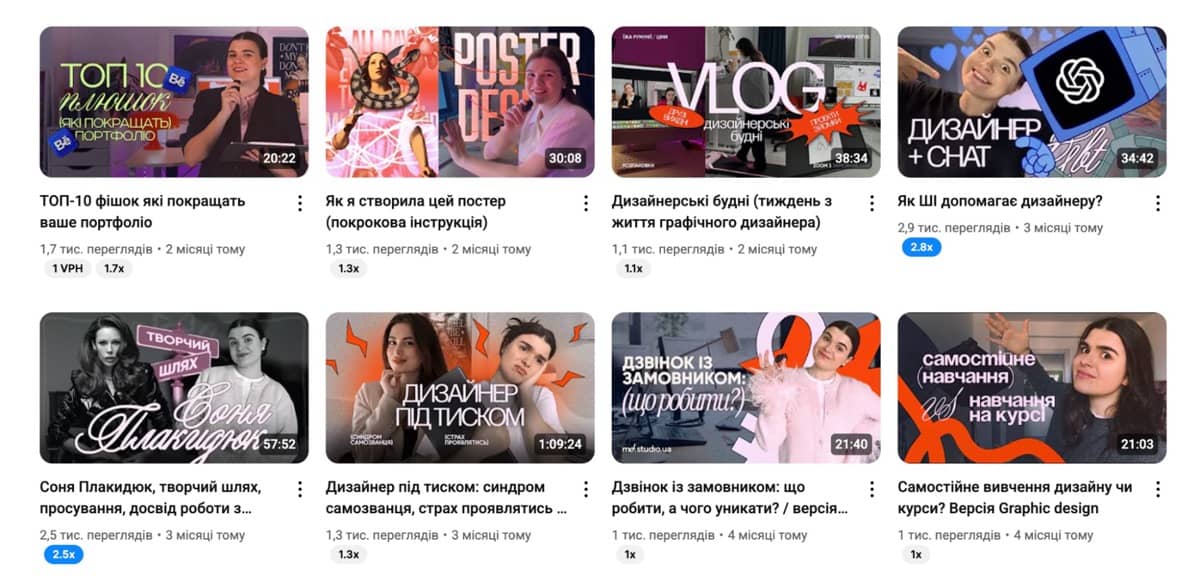The image size is (1200, 580).
Task: Open the 'Дизайнерські будні' vlog video
Action: 746,102
